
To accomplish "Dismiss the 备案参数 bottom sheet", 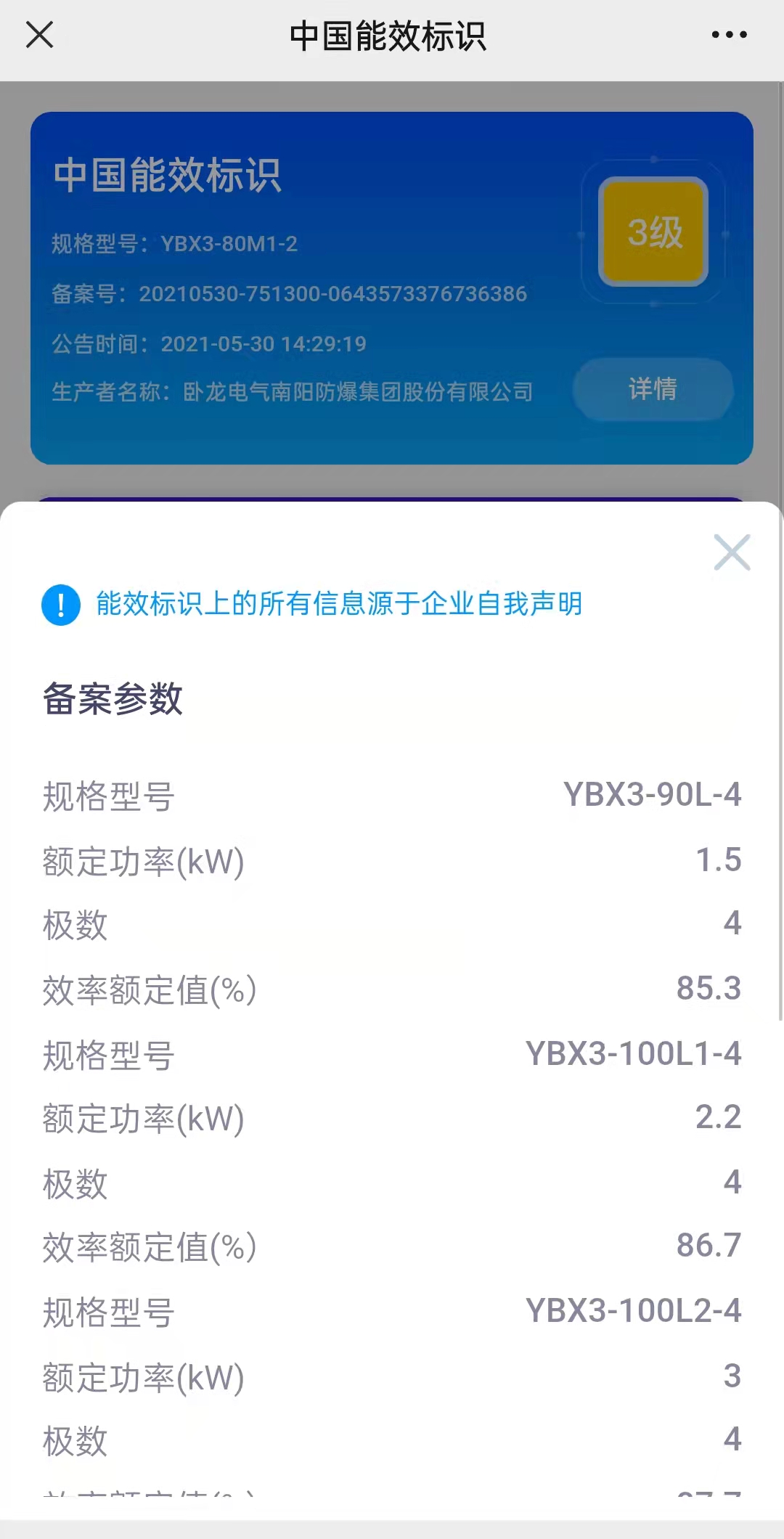I will [x=732, y=552].
